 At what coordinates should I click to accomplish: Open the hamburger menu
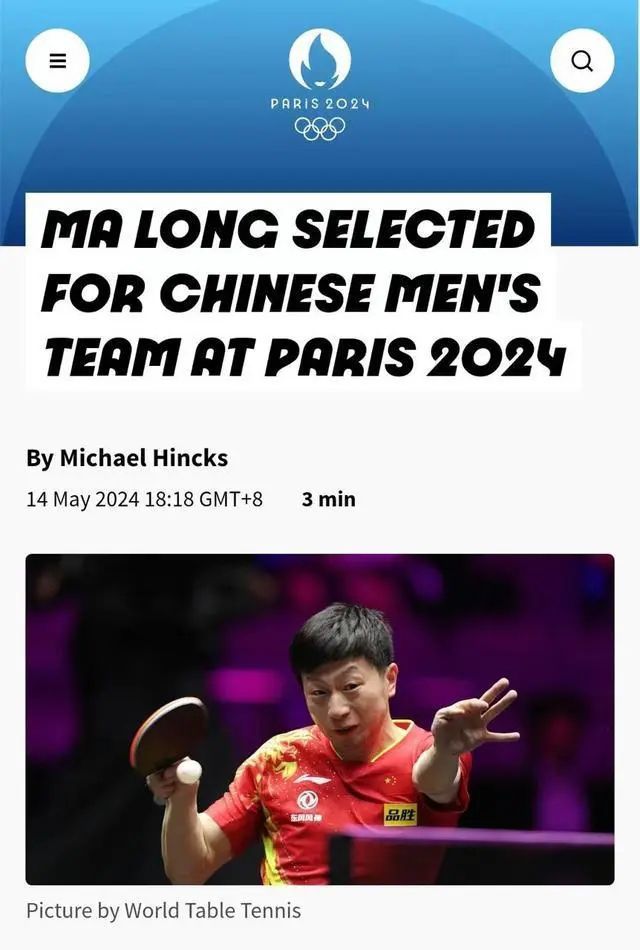(57, 61)
